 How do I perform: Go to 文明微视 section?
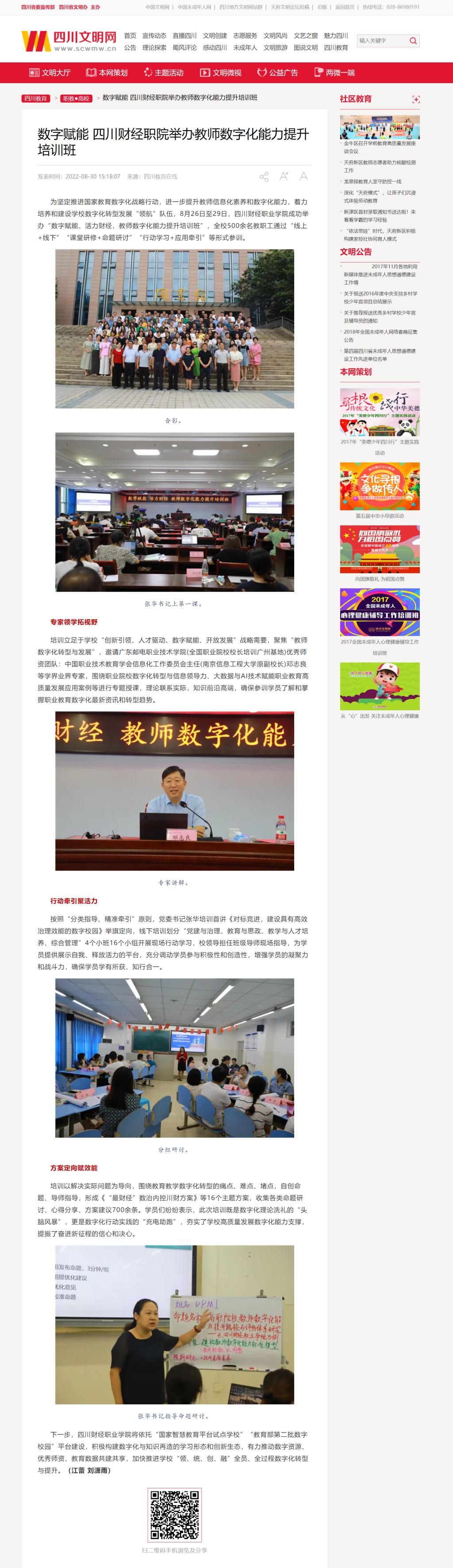click(221, 73)
